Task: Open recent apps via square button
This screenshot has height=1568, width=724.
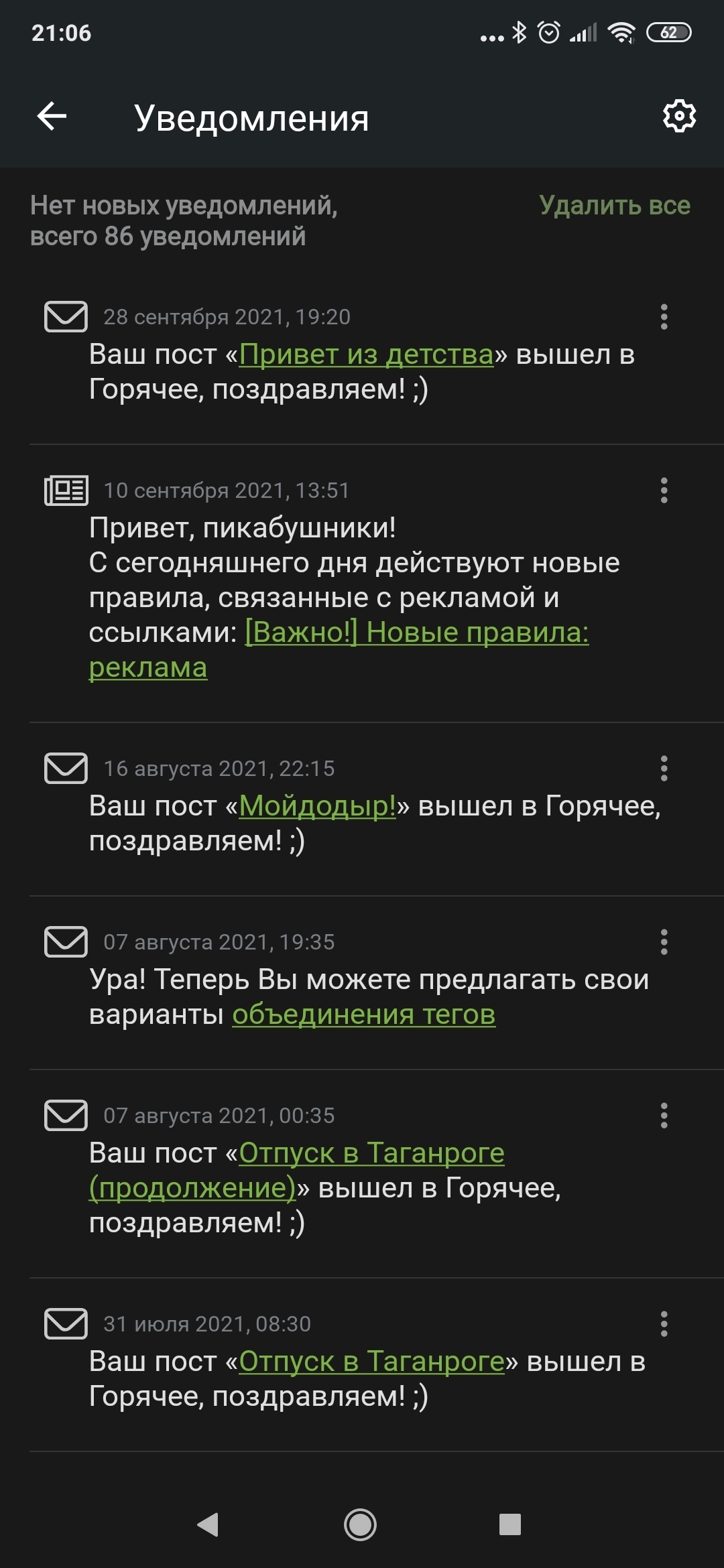Action: click(510, 1524)
